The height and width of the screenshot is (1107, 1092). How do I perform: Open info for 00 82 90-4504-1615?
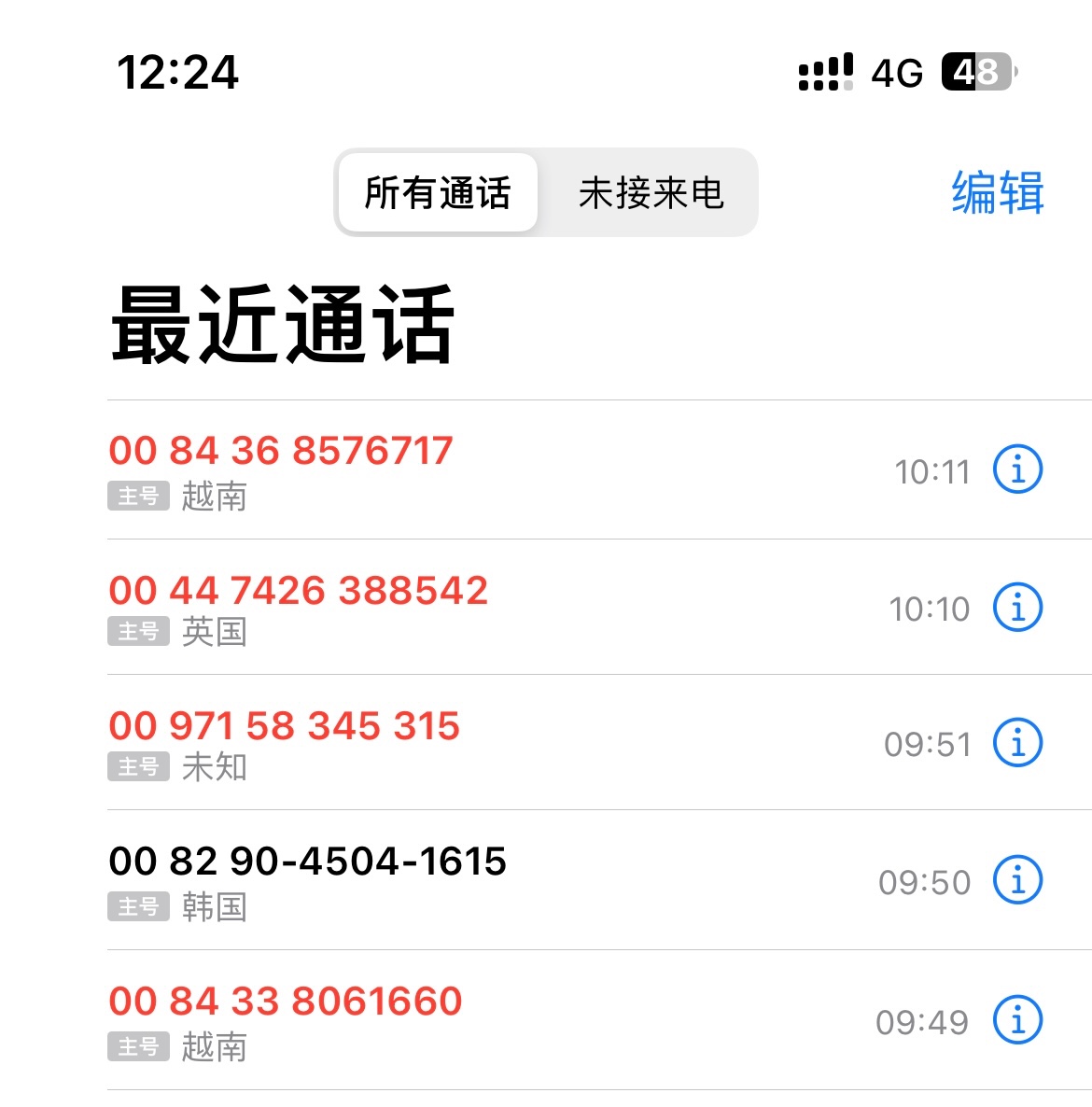[1017, 880]
